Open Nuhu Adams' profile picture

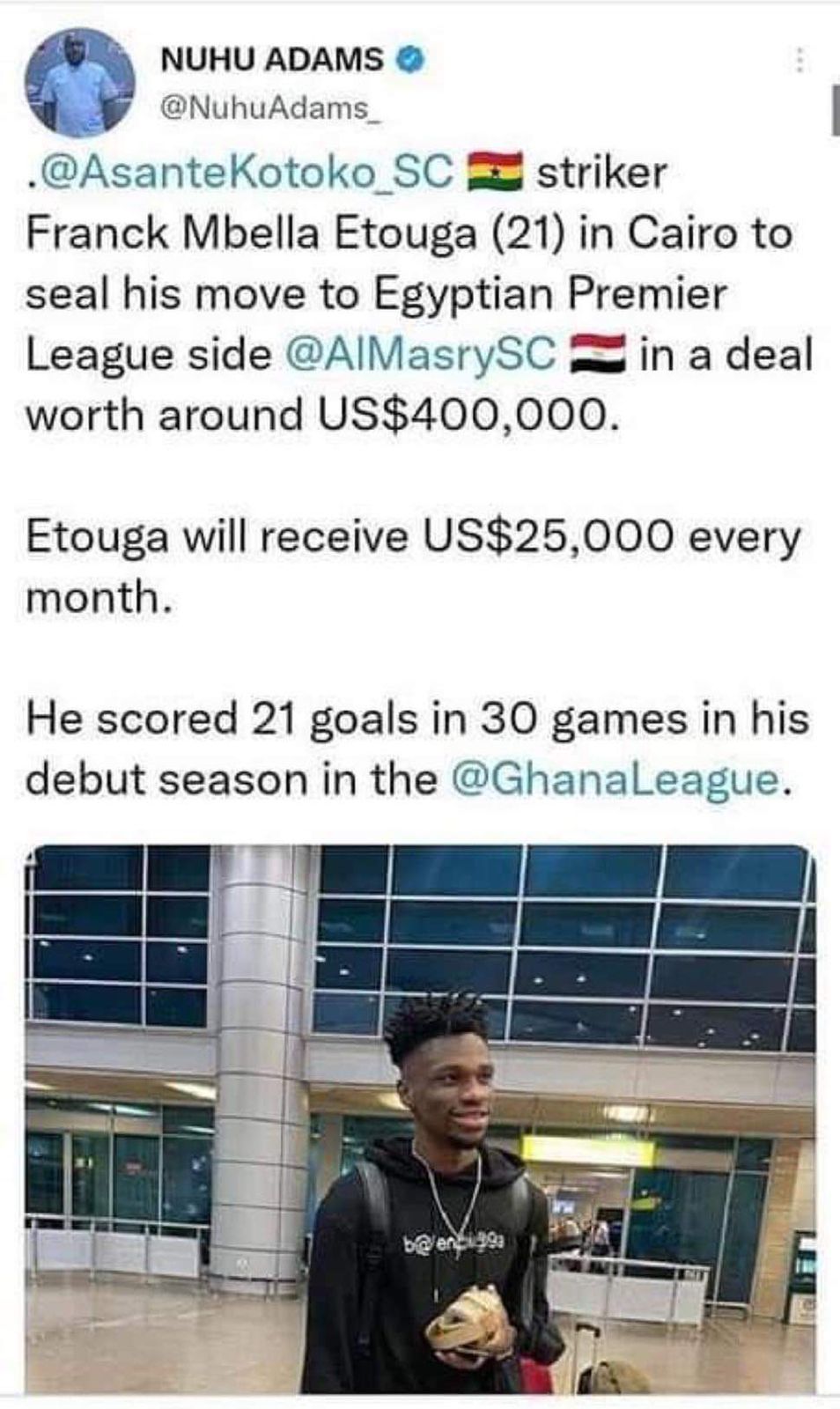(x=80, y=83)
